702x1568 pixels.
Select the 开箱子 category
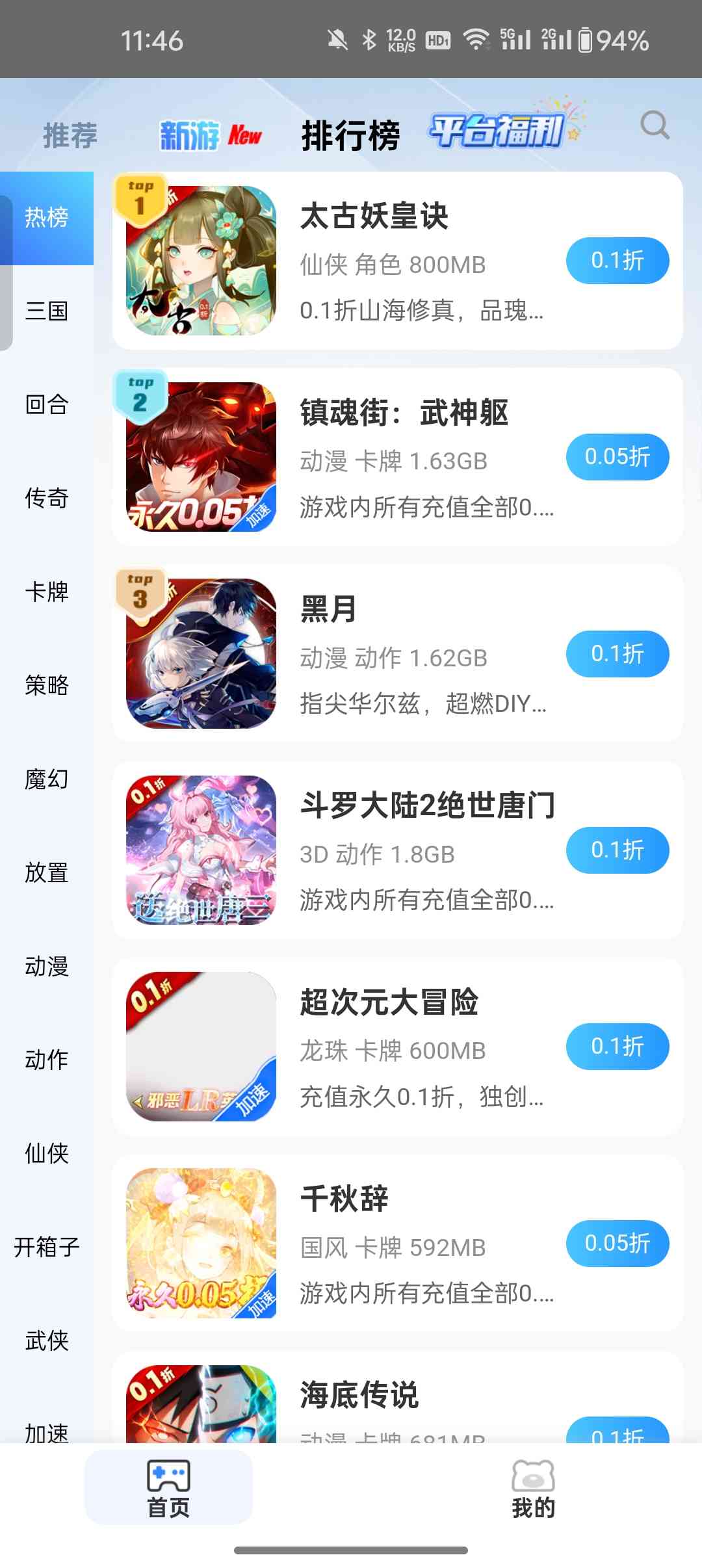(x=47, y=1247)
